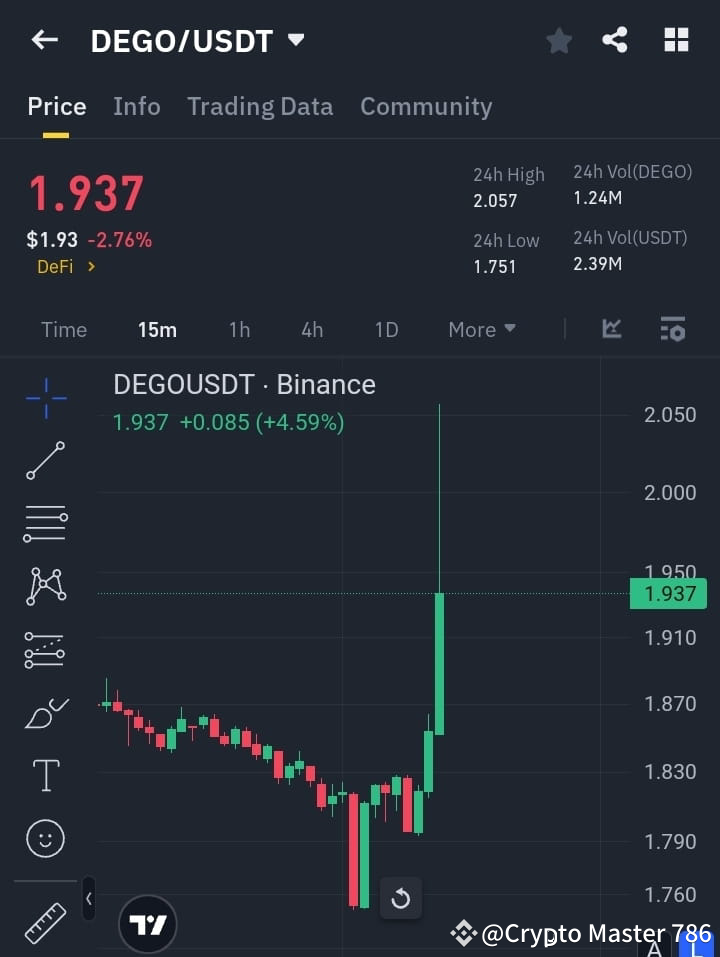
Task: Select the XABCD pattern tool
Action: (44, 587)
